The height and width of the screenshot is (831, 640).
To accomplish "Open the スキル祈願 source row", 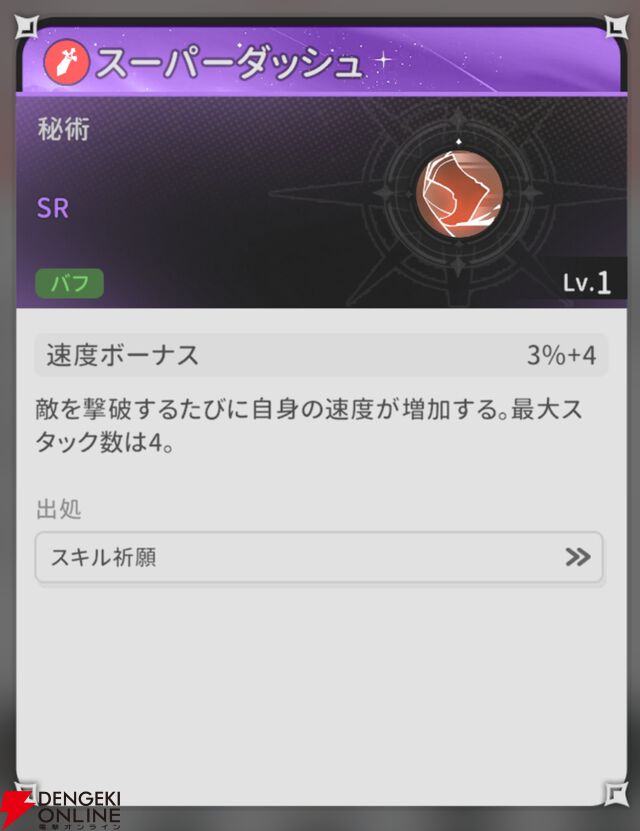I will tap(319, 557).
